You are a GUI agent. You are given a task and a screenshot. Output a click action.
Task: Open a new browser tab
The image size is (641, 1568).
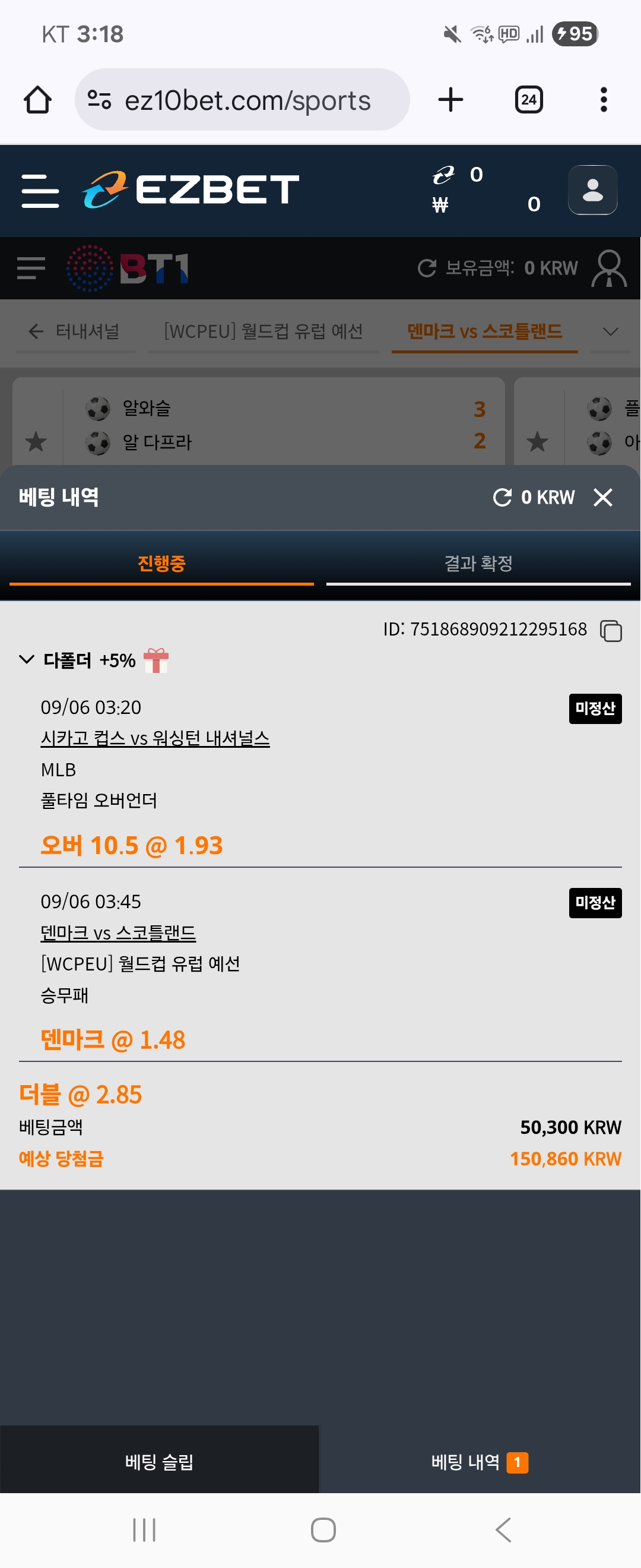click(450, 100)
